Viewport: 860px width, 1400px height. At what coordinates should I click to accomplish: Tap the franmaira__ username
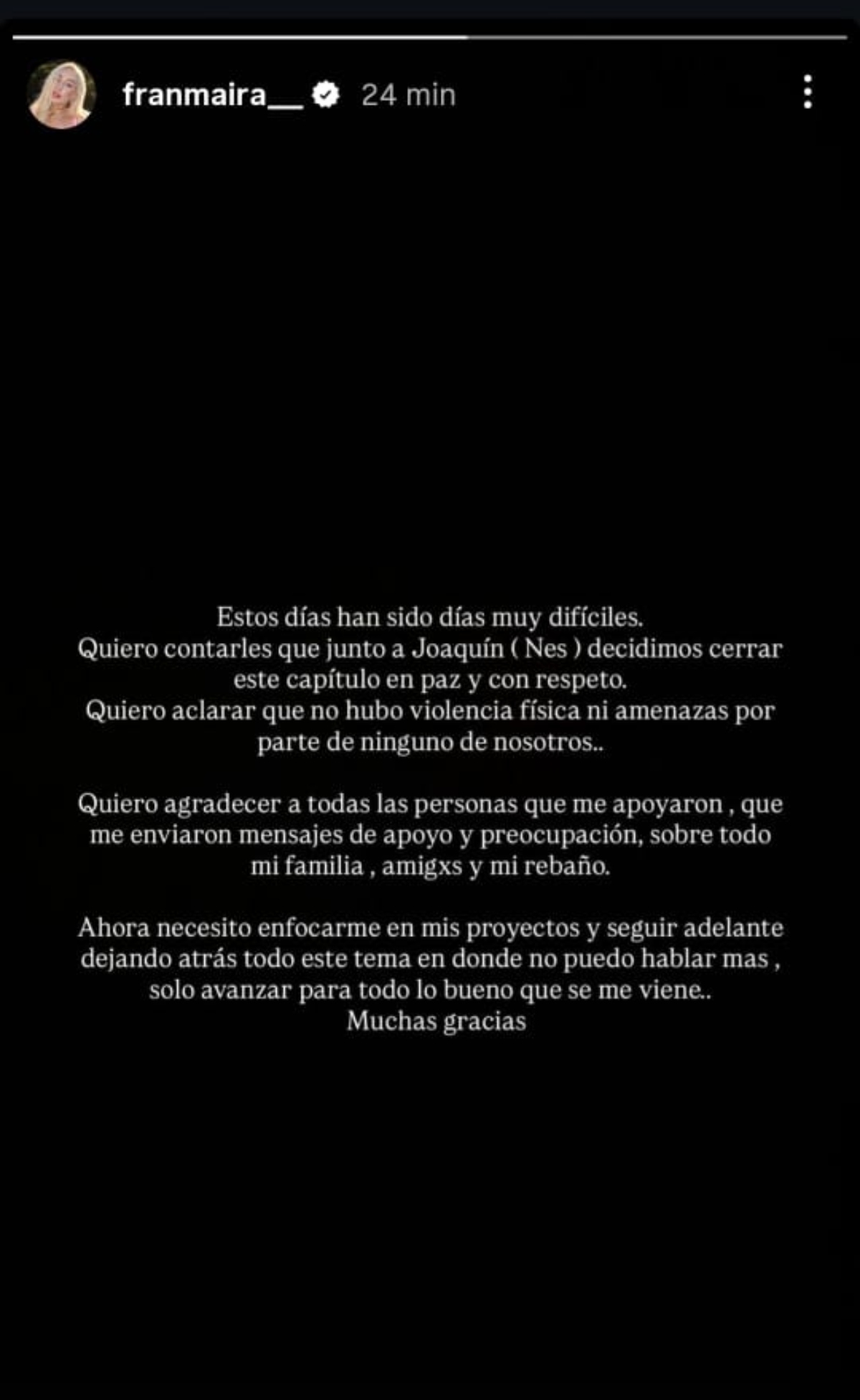212,95
